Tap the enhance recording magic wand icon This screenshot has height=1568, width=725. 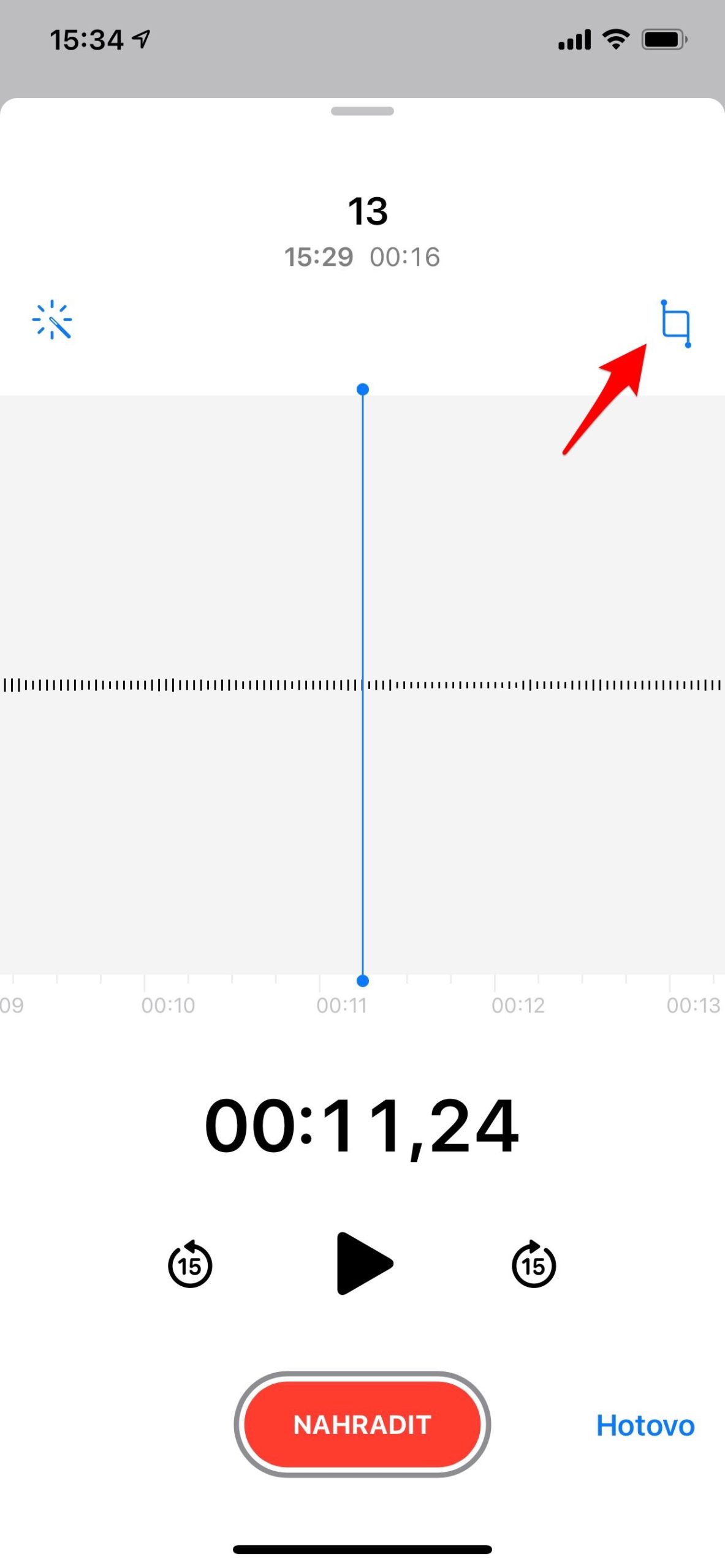(52, 320)
